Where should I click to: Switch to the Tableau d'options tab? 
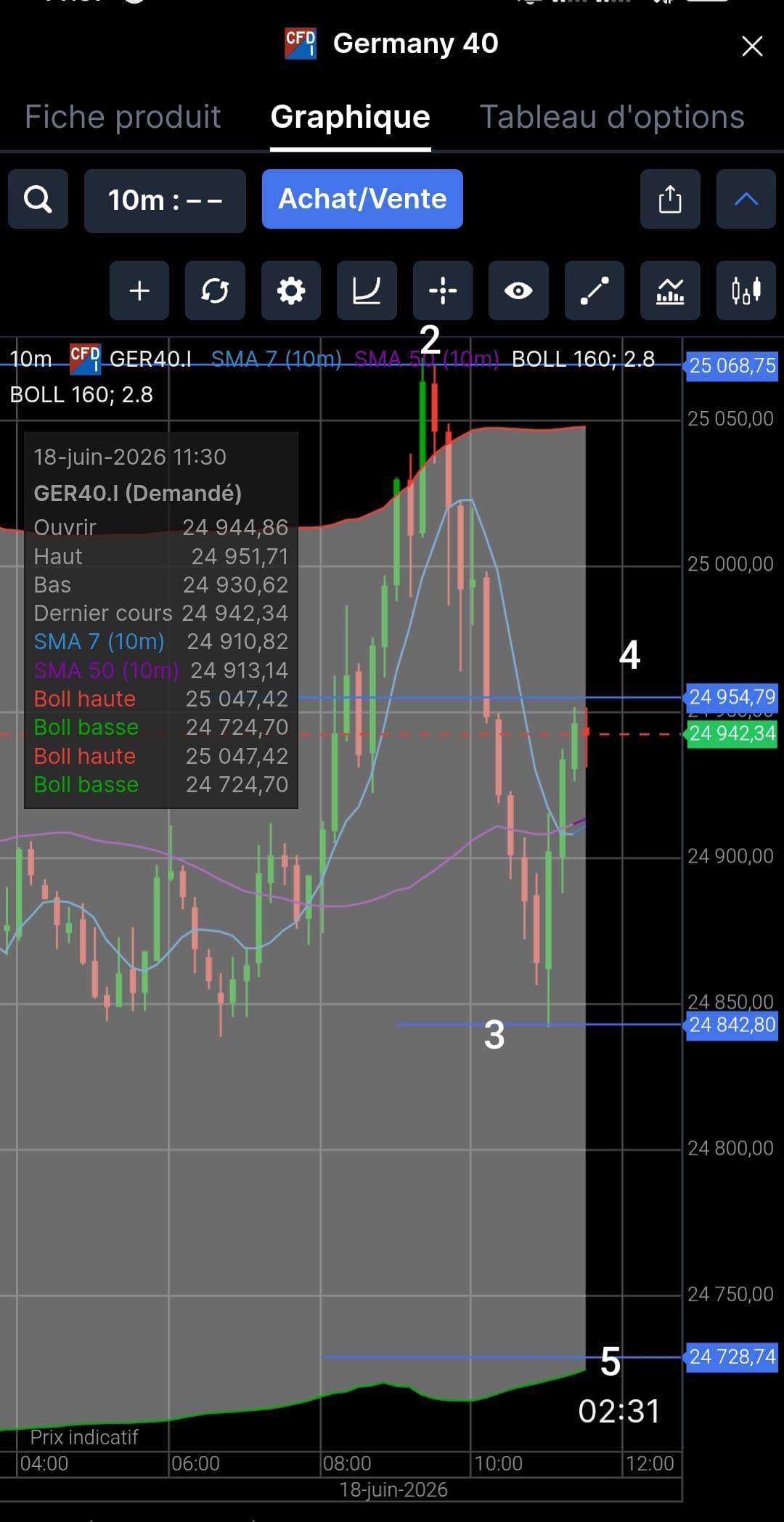tap(612, 117)
